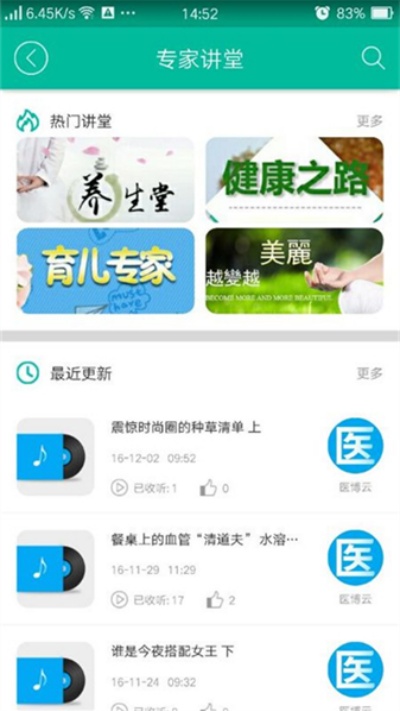Open the 美麗越變越 lecture tile

[x=294, y=271]
